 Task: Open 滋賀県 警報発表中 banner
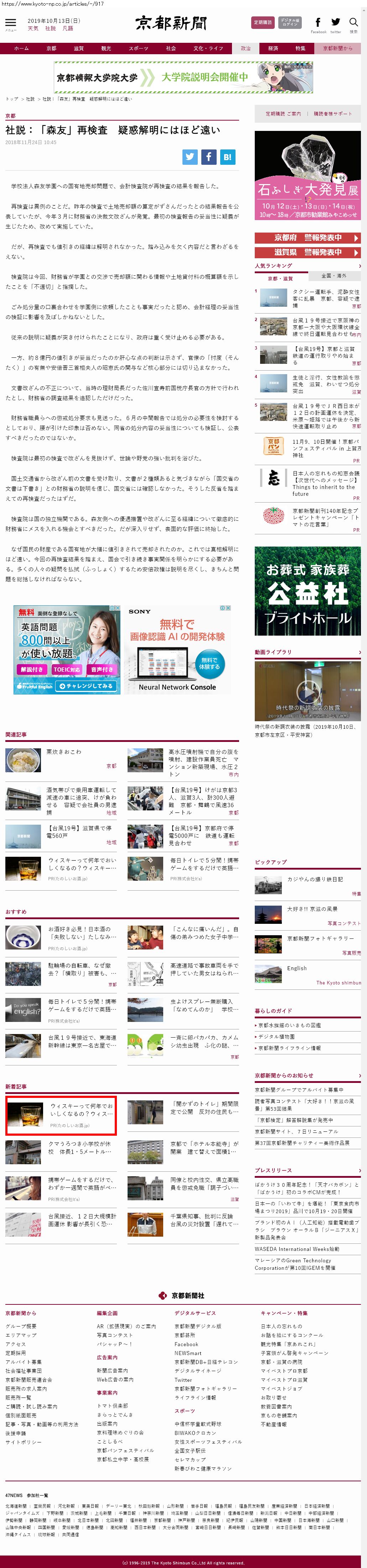[x=307, y=252]
